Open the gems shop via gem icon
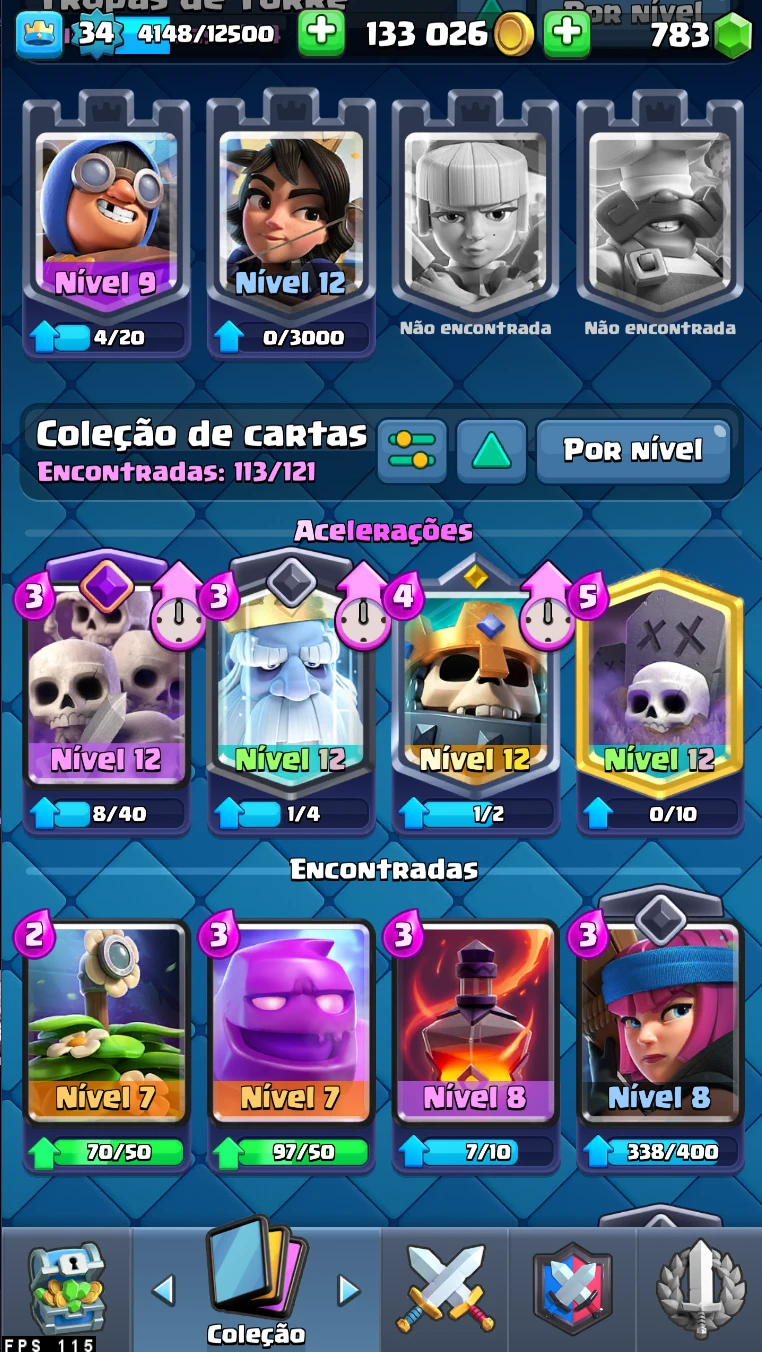Viewport: 762px width, 1352px height. tap(733, 36)
